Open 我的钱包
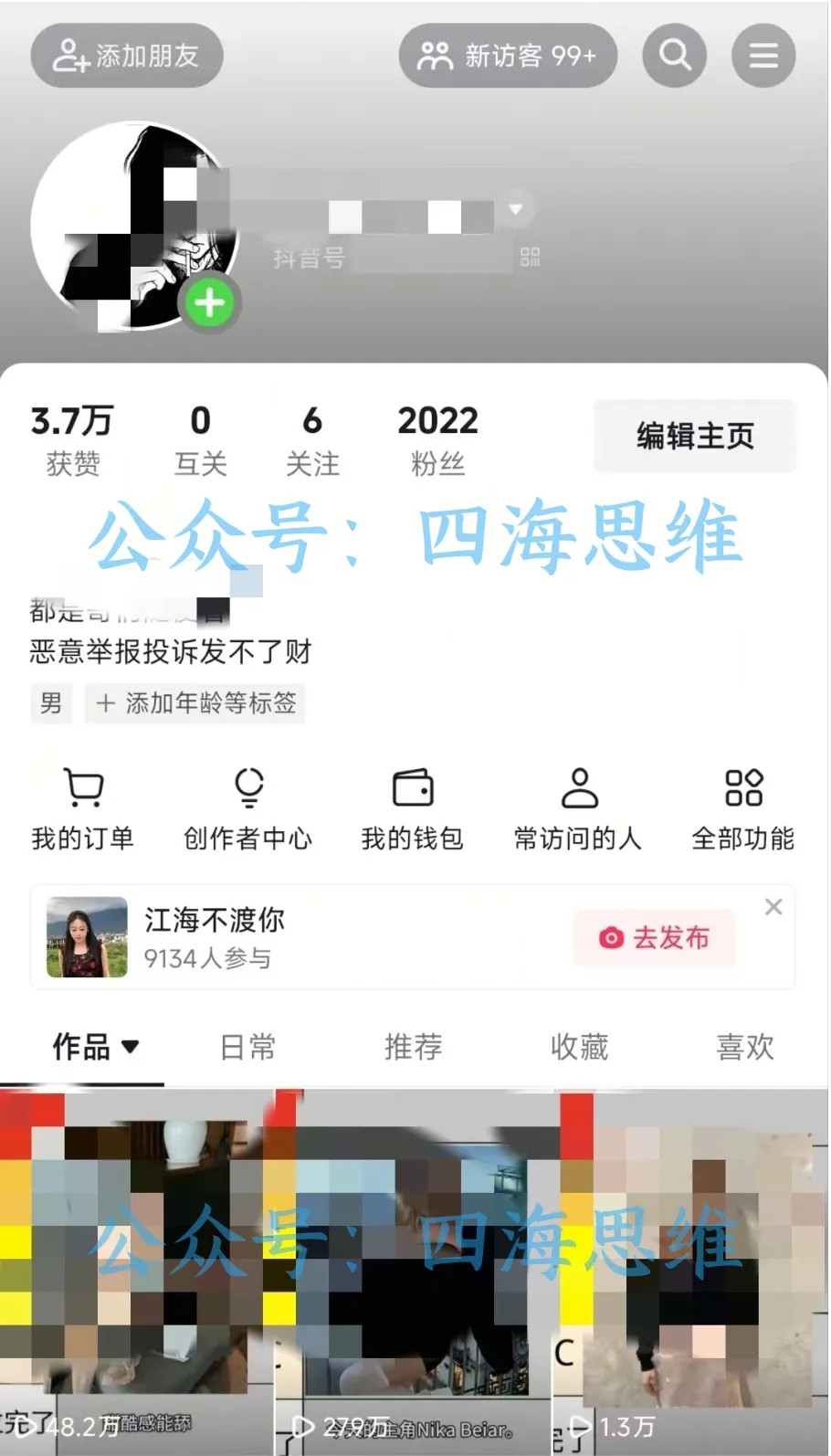This screenshot has height=1456, width=831. point(413,809)
